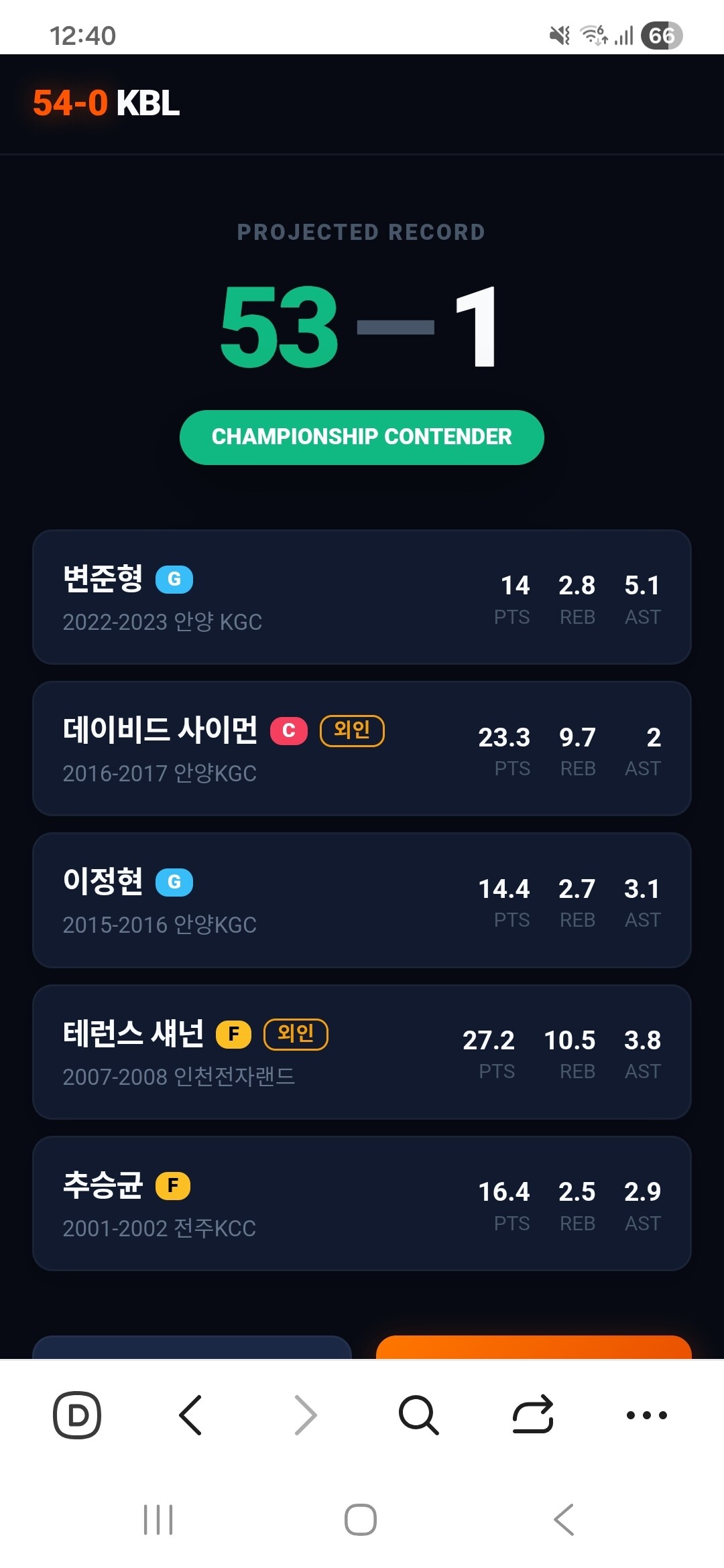Image resolution: width=724 pixels, height=1568 pixels.
Task: Go forward in browser history
Action: (305, 1415)
